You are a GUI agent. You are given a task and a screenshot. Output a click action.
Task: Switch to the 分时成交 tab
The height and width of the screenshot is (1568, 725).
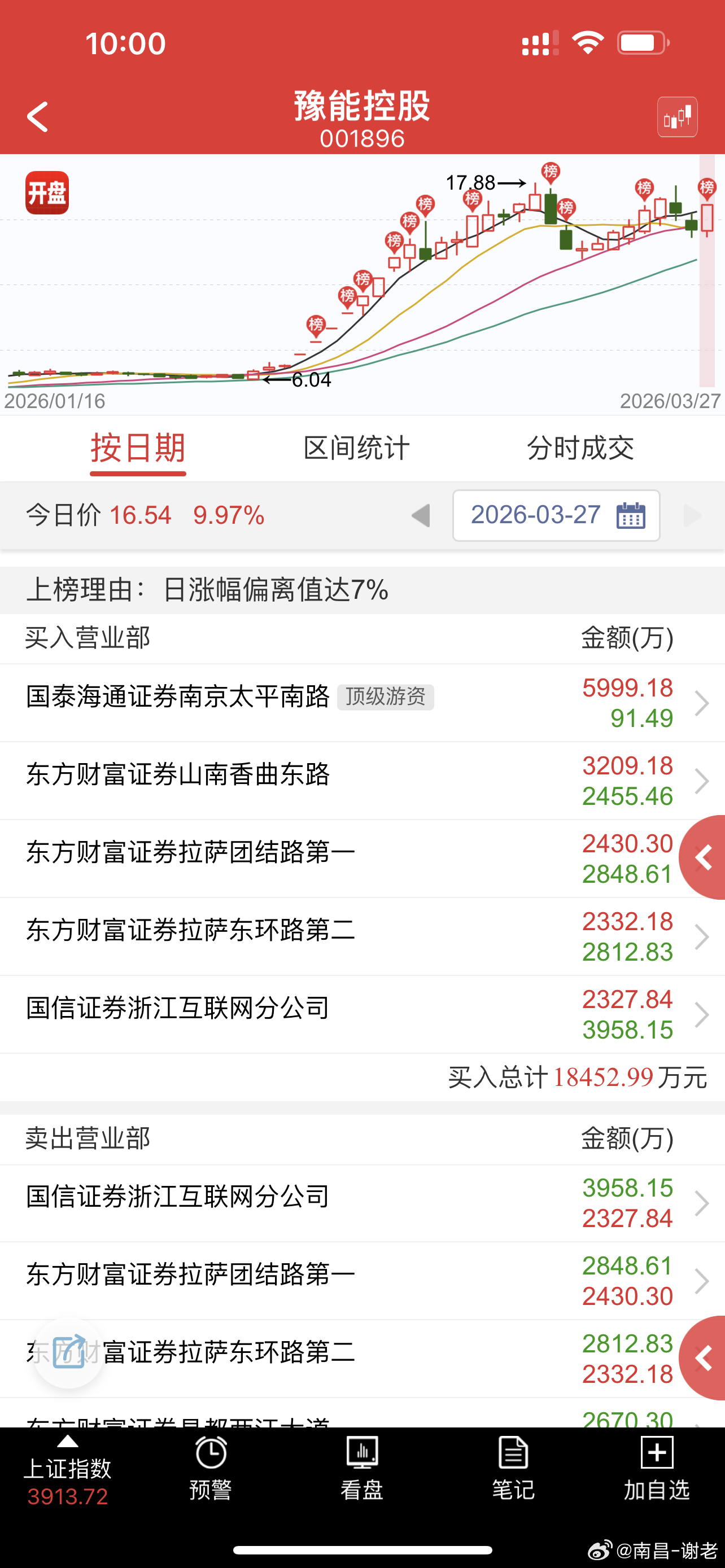click(582, 448)
